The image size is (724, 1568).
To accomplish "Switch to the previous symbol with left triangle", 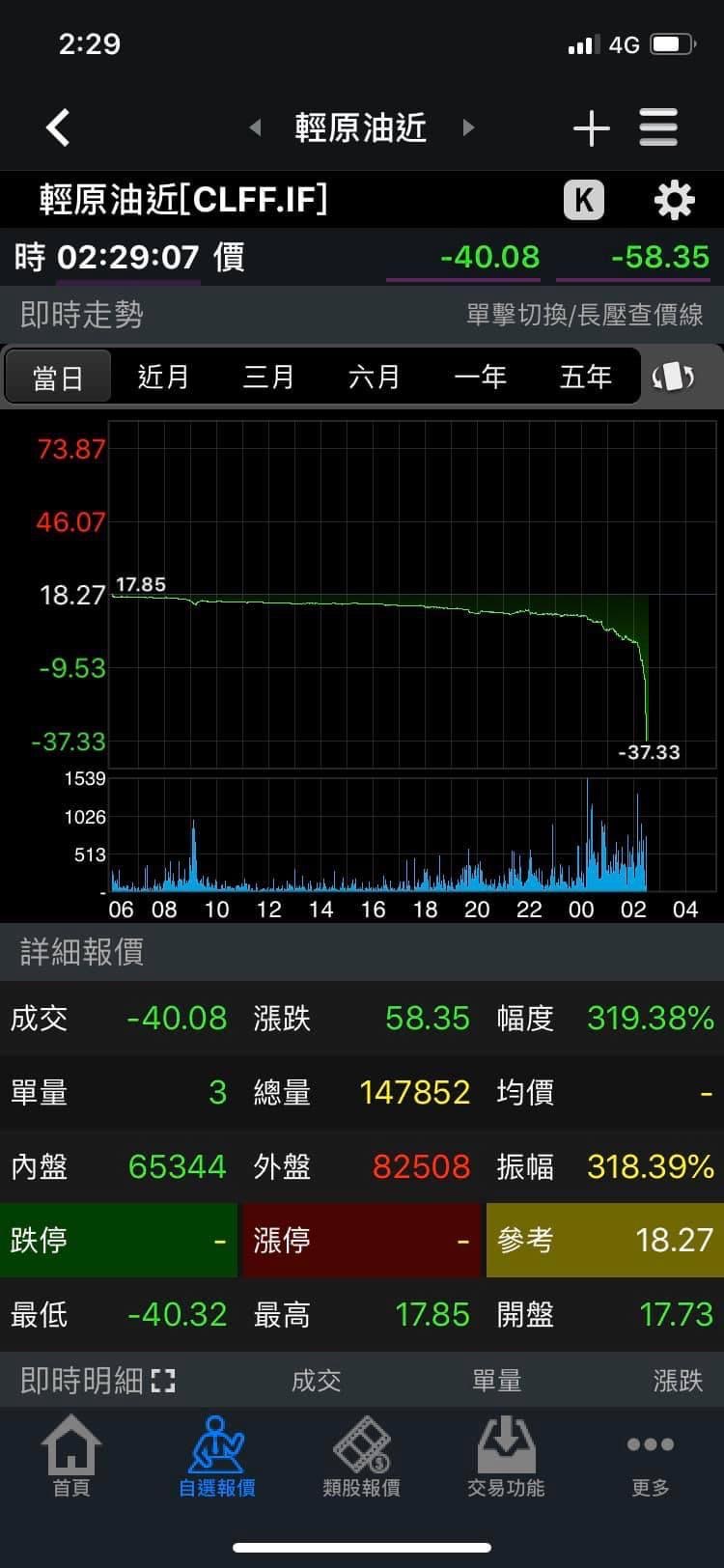I will (x=256, y=127).
